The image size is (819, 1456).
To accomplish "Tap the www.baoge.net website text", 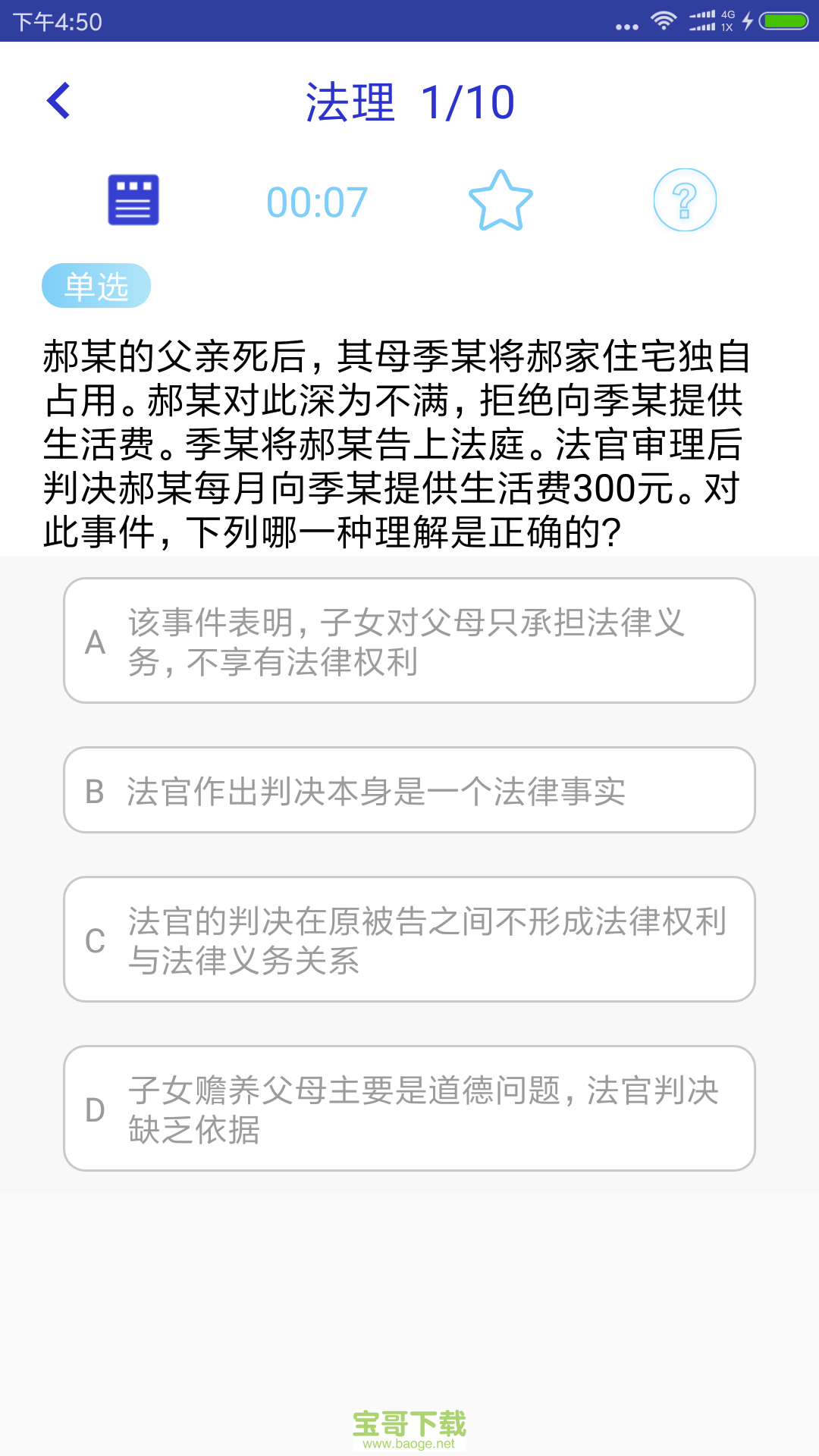I will [409, 1445].
